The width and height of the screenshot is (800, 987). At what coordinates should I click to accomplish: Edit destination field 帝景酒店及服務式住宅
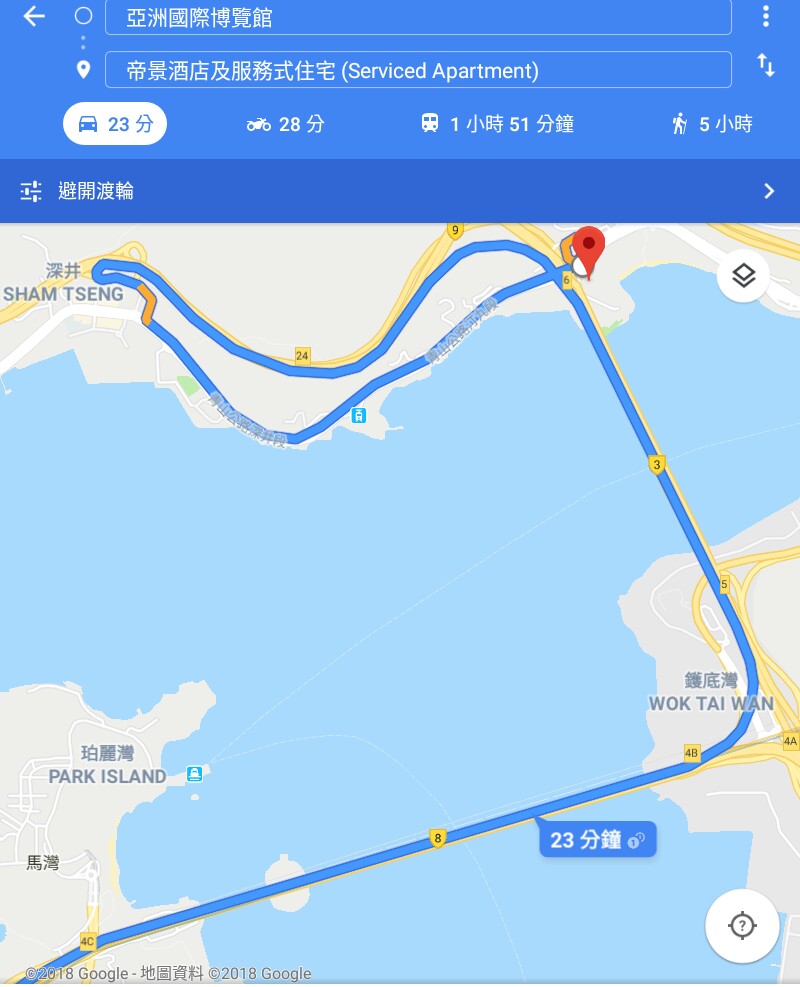click(417, 70)
